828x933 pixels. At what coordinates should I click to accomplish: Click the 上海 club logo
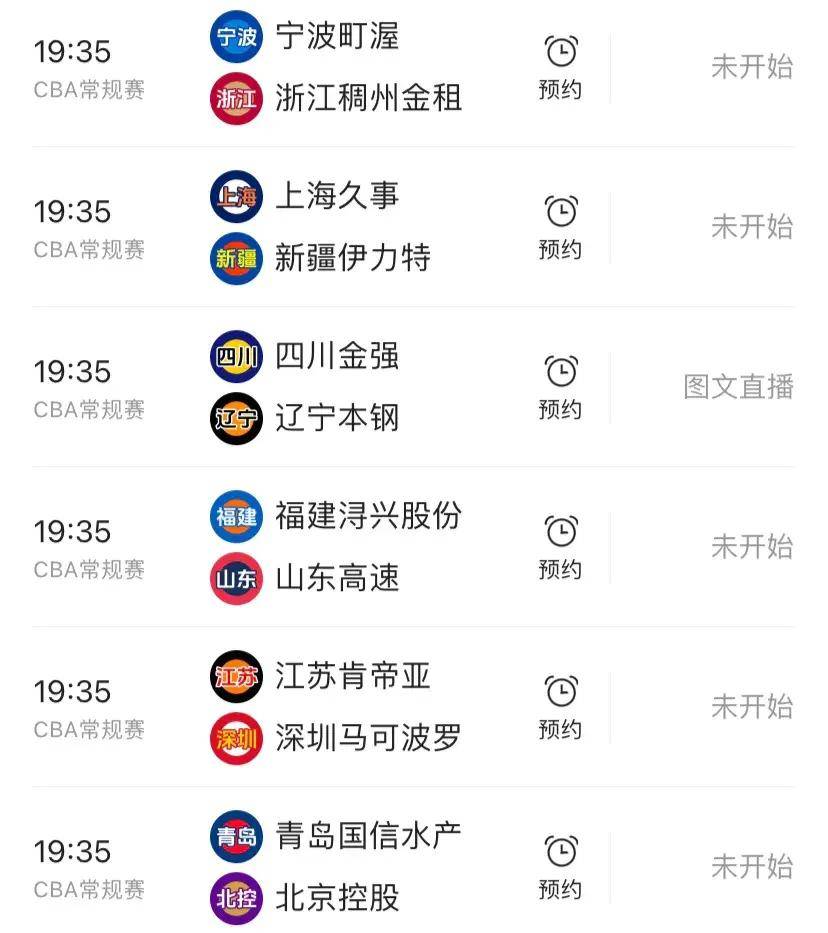(x=235, y=197)
